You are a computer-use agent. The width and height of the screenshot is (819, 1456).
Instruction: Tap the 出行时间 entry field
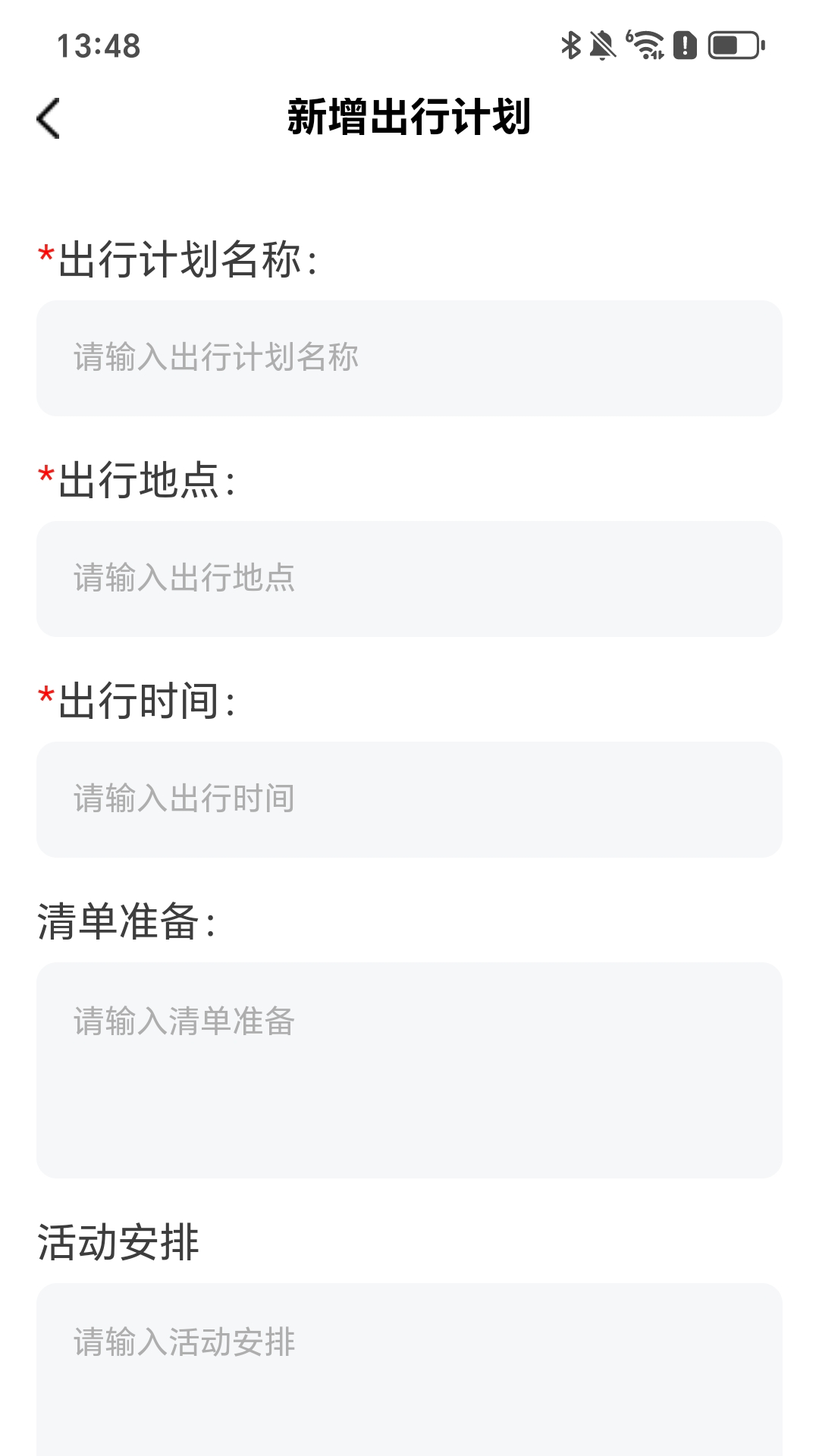click(x=408, y=798)
